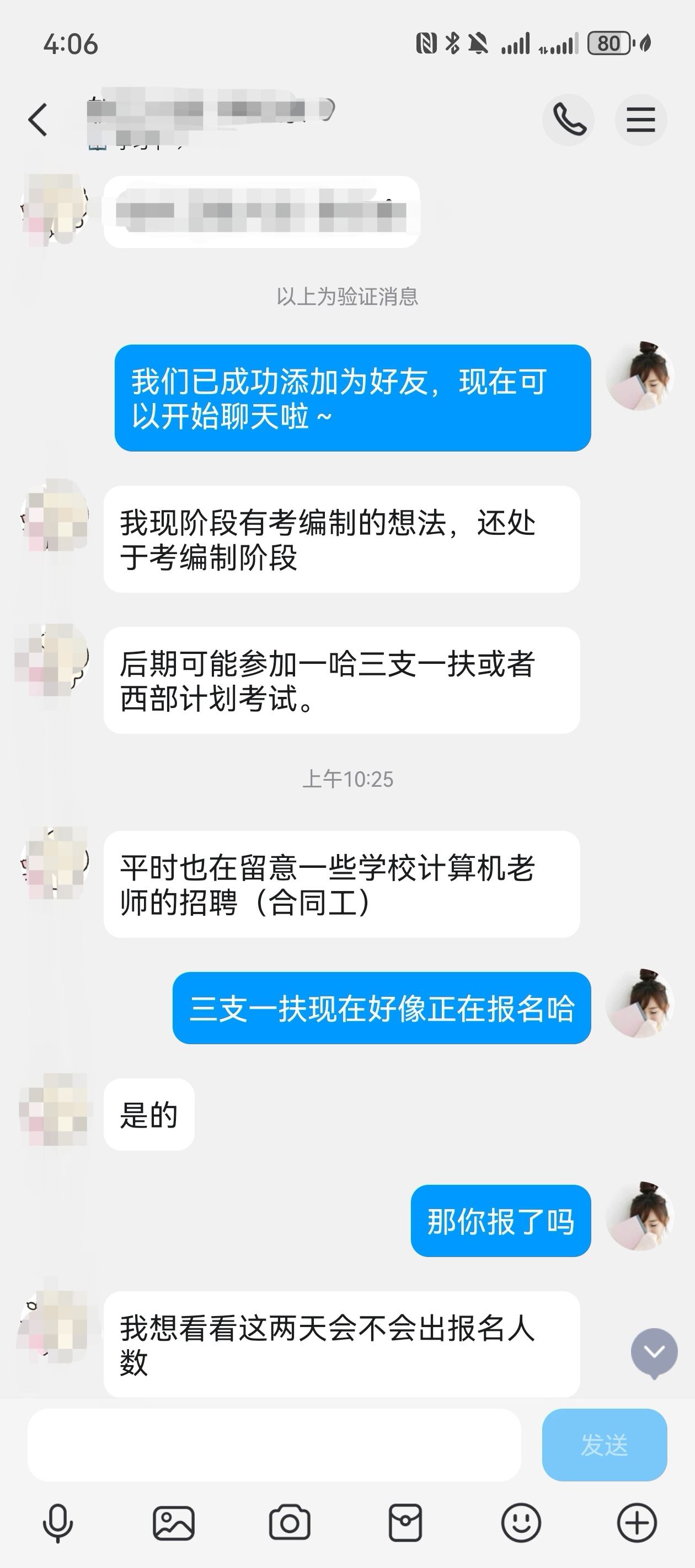Open the red packet icon
Image resolution: width=695 pixels, height=1568 pixels.
click(405, 1522)
